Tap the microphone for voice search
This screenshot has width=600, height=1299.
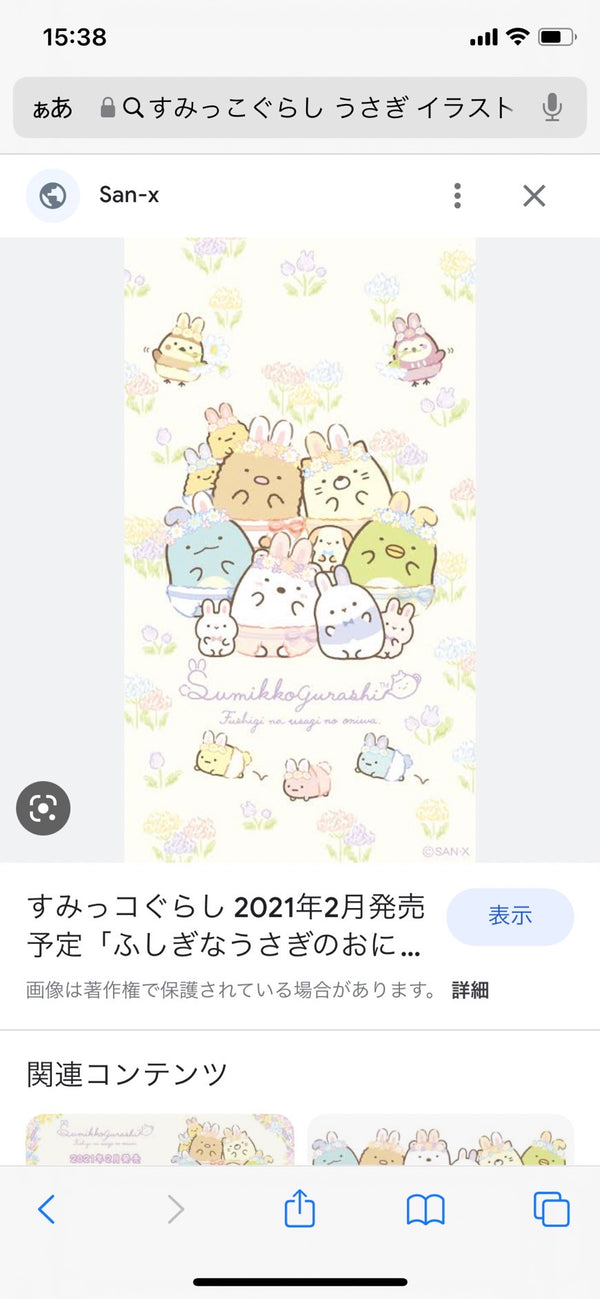click(x=552, y=108)
